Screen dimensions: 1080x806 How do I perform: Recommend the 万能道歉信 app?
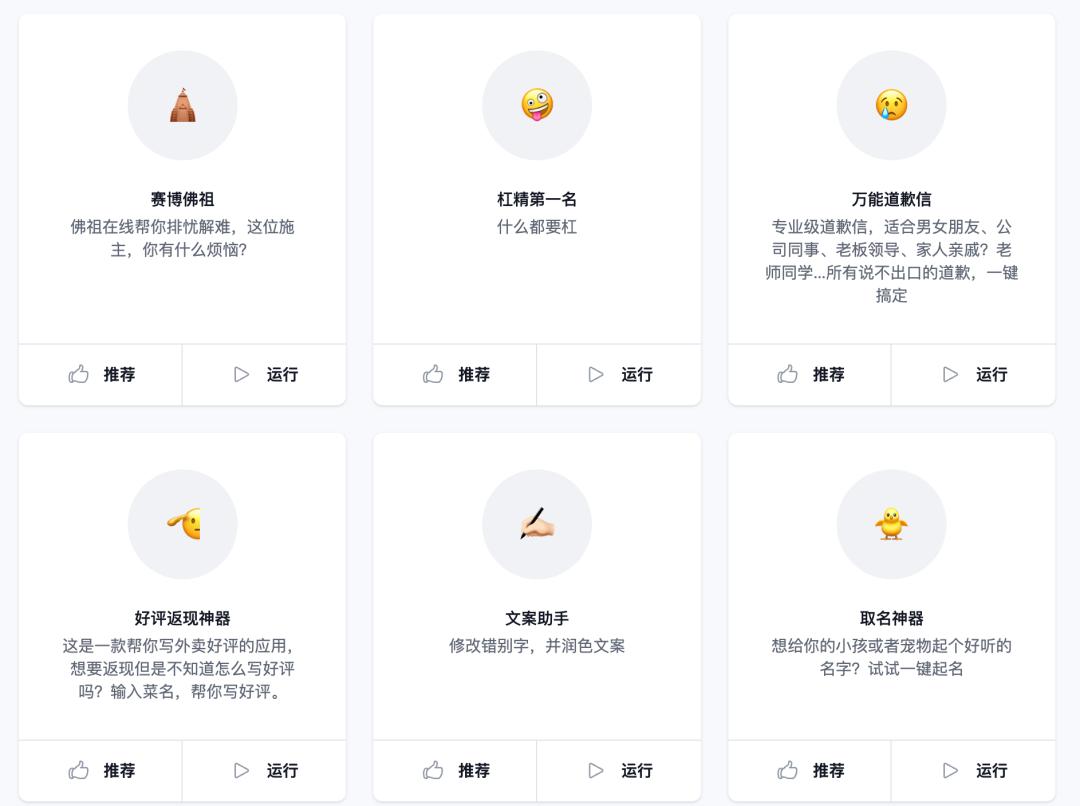[810, 374]
